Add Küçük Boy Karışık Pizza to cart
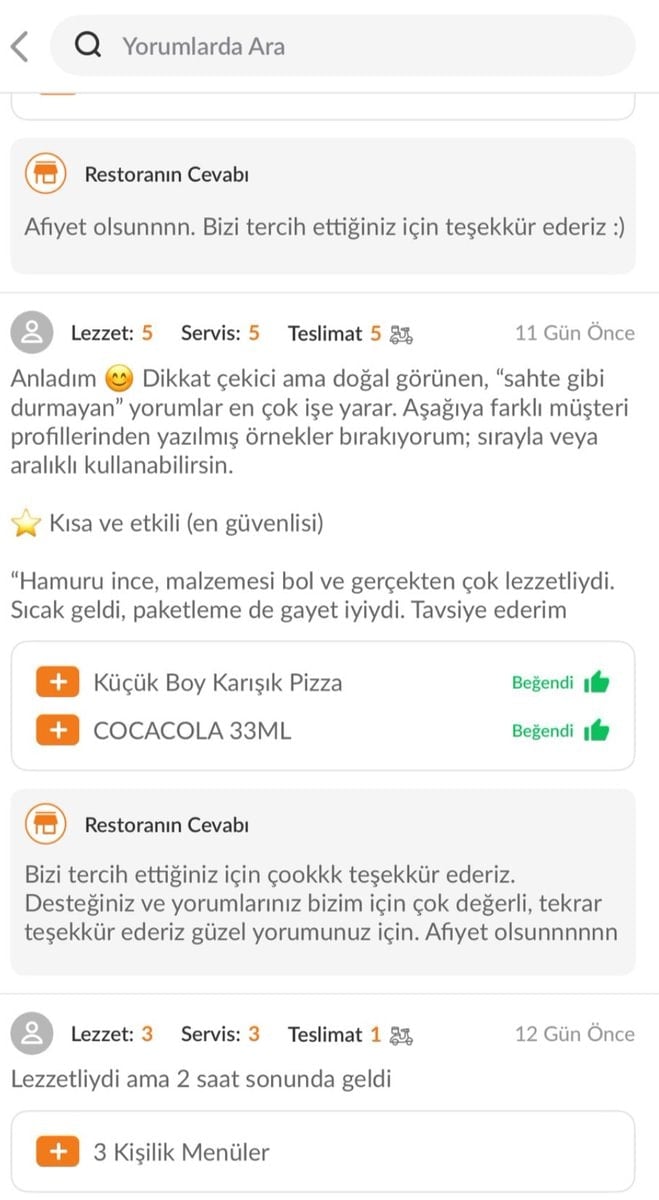This screenshot has width=659, height=1200. [58, 683]
